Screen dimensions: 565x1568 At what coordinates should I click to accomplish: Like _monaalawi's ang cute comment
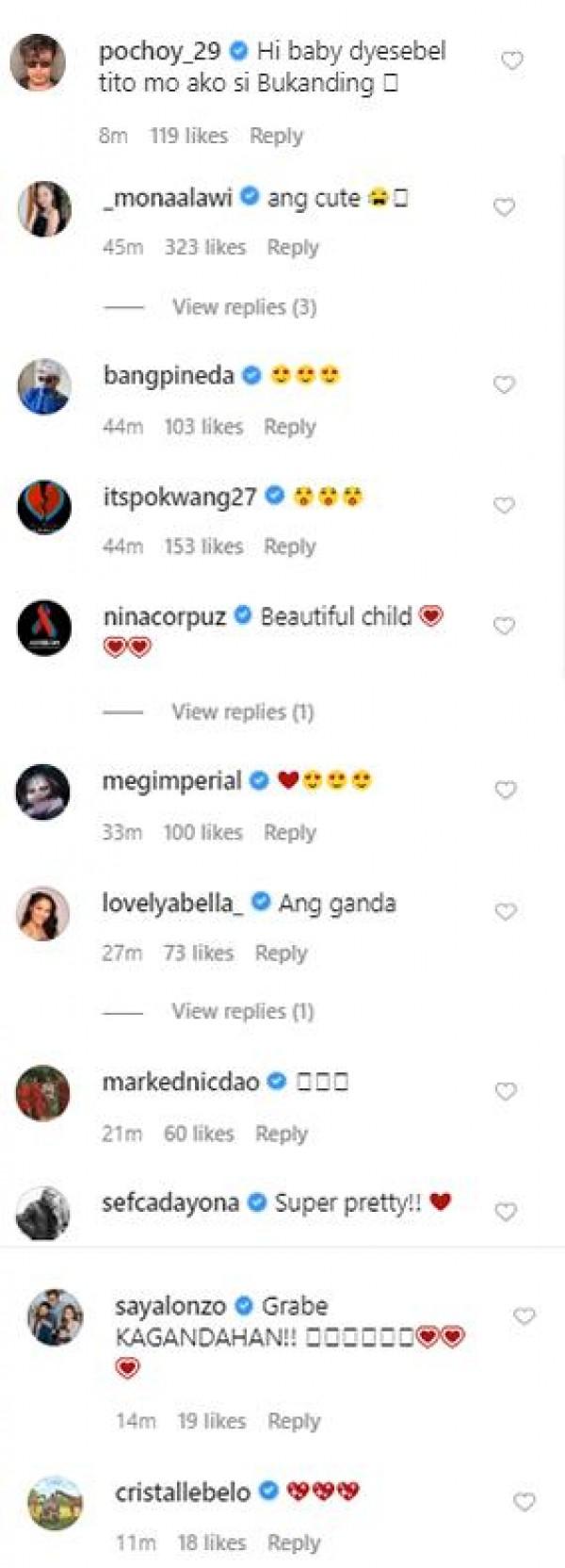[505, 207]
